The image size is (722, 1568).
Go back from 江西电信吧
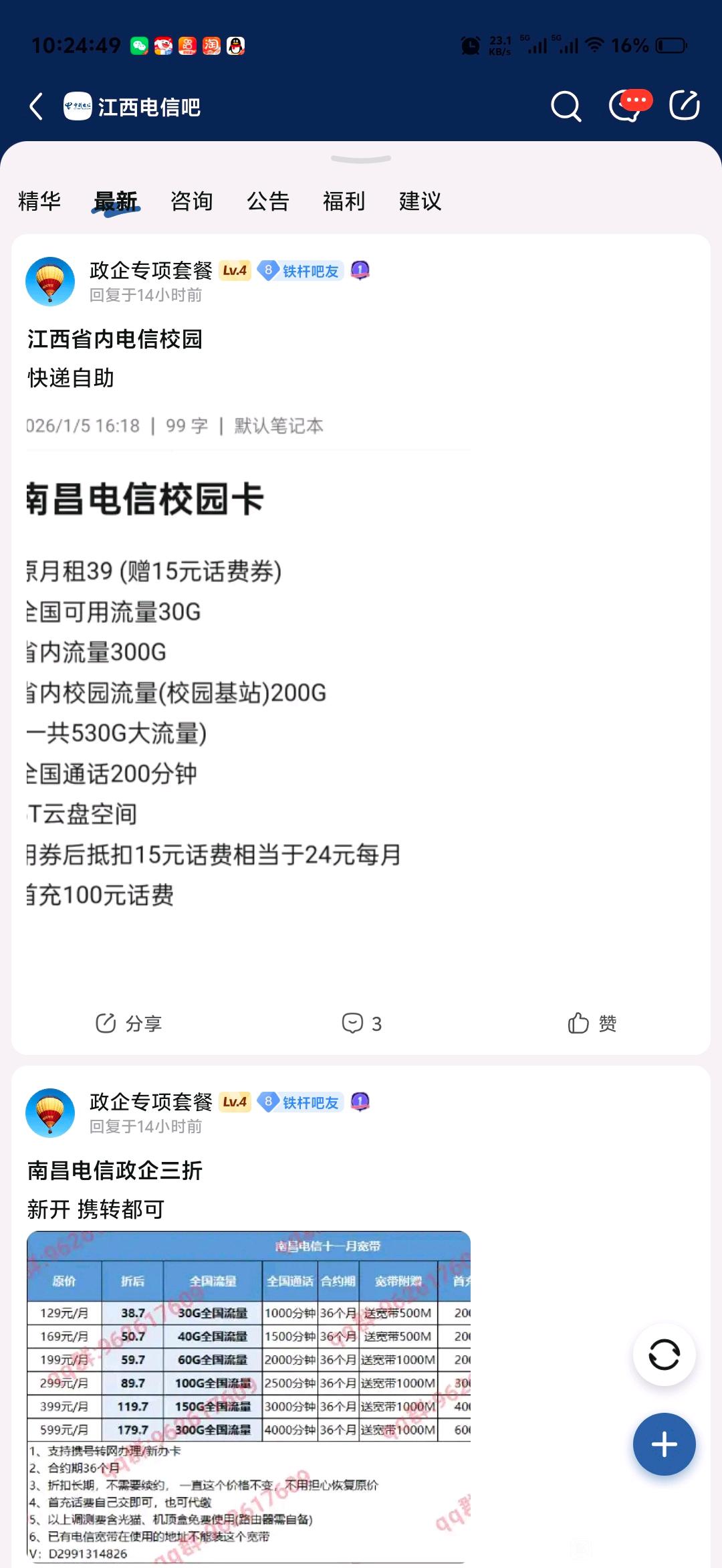point(37,106)
